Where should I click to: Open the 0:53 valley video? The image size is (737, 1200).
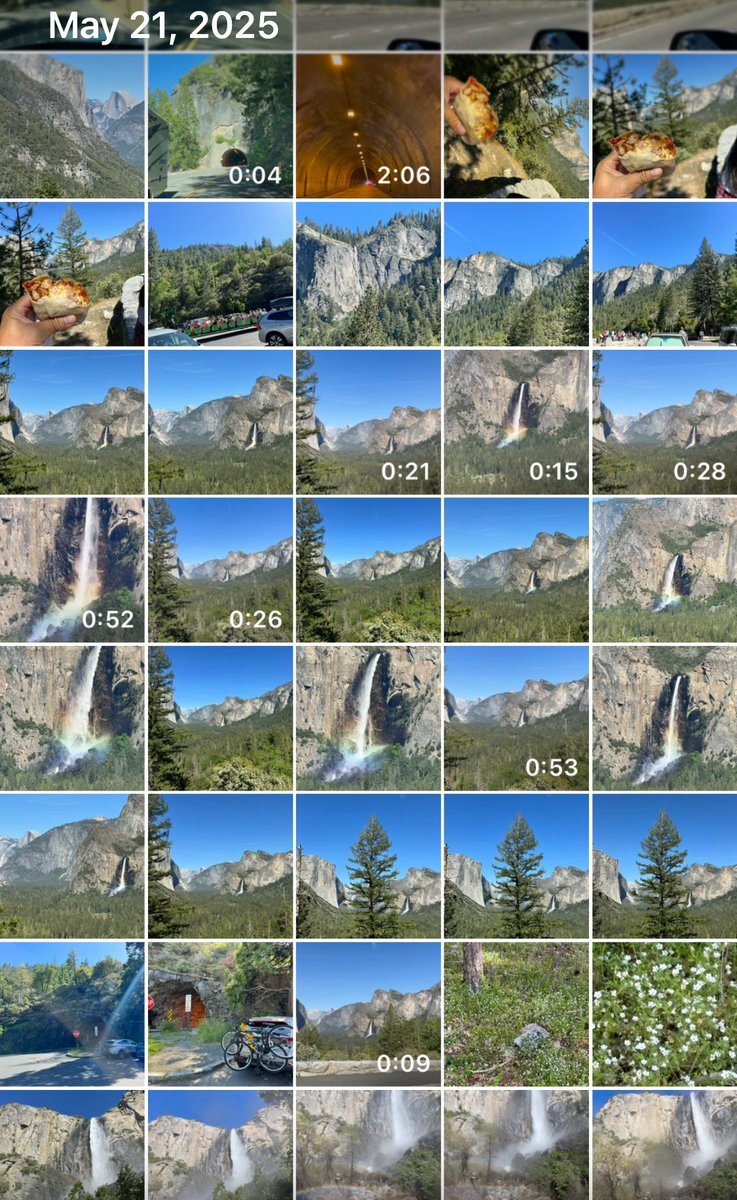516,717
